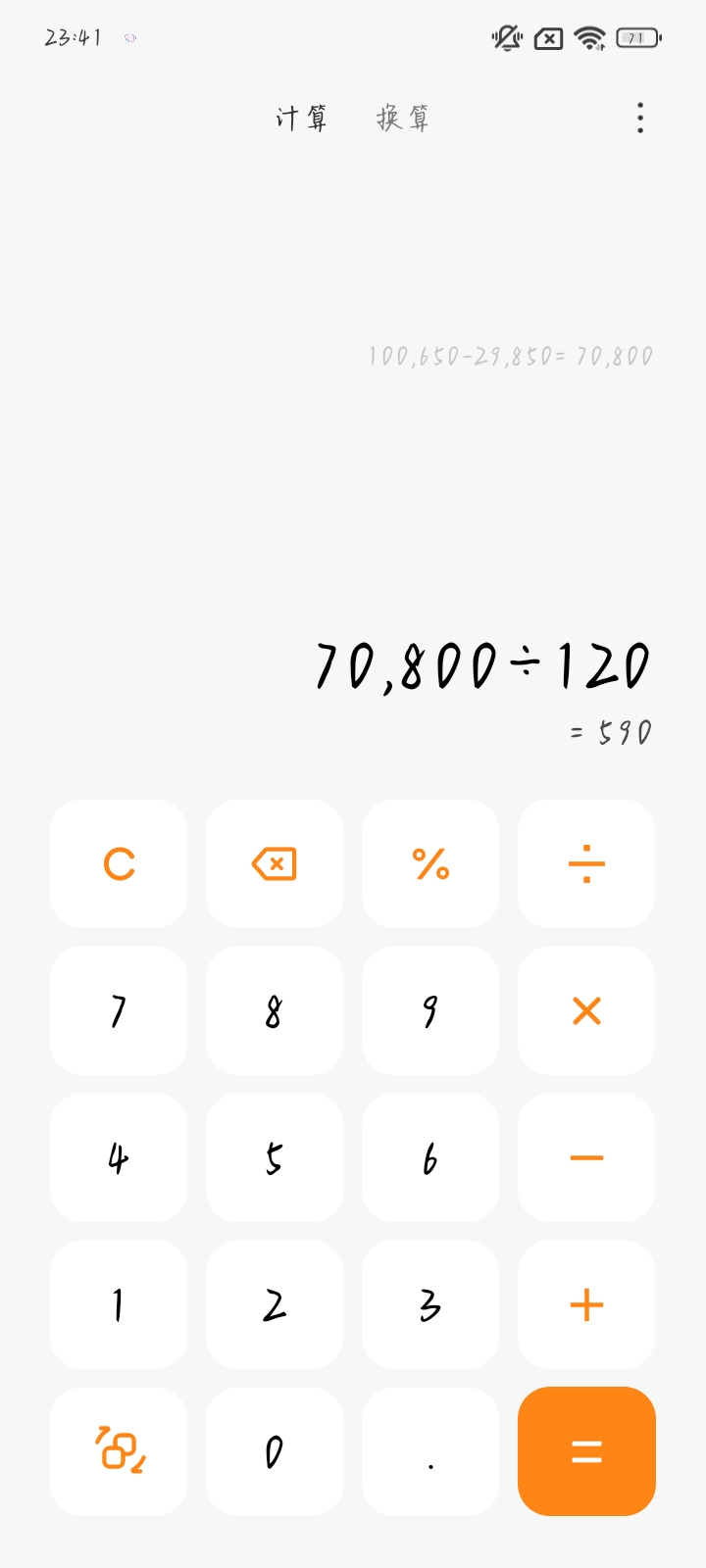Viewport: 706px width, 1568px height.
Task: Clear the calculation with C
Action: [x=119, y=863]
